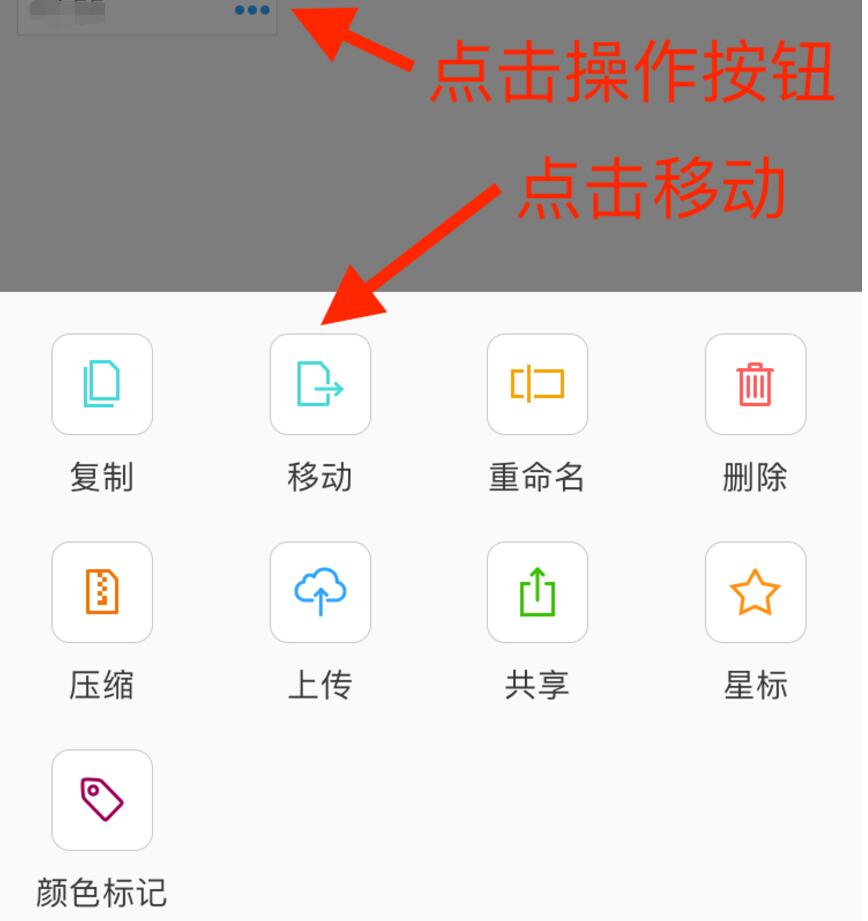This screenshot has height=921, width=868.
Task: Choose 移动 to move the file
Action: (x=320, y=385)
